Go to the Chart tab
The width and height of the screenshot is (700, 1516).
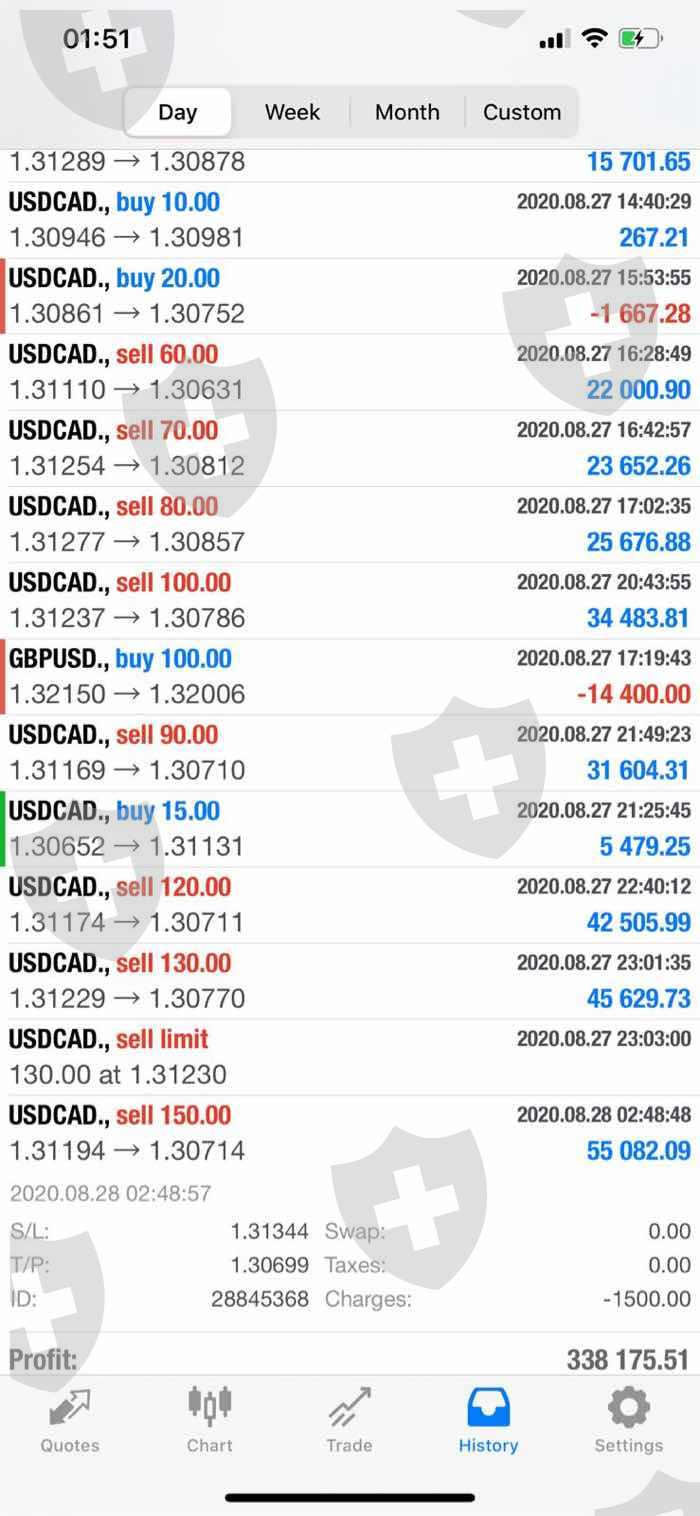(x=210, y=1420)
